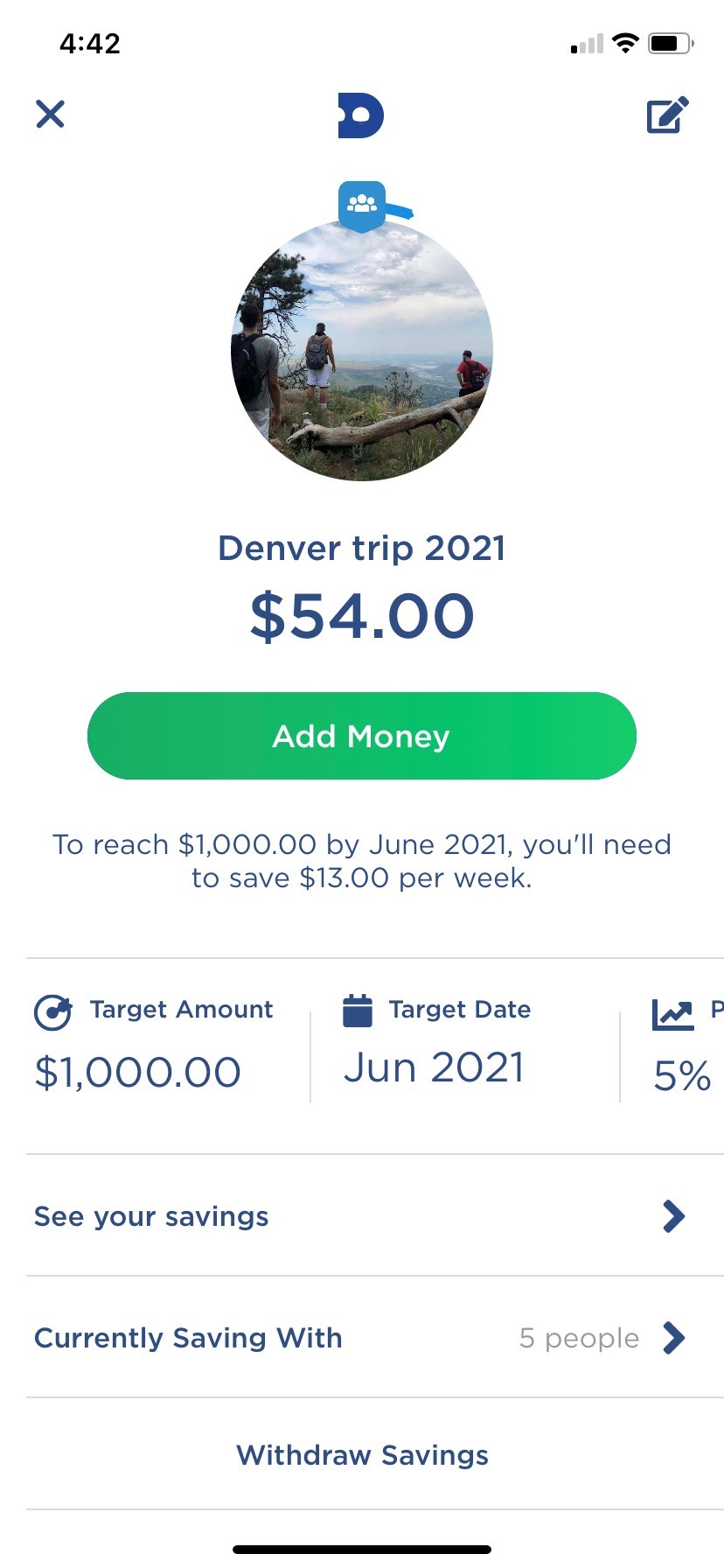Select Withdraw Savings
Image resolution: width=724 pixels, height=1568 pixels.
click(x=362, y=1454)
